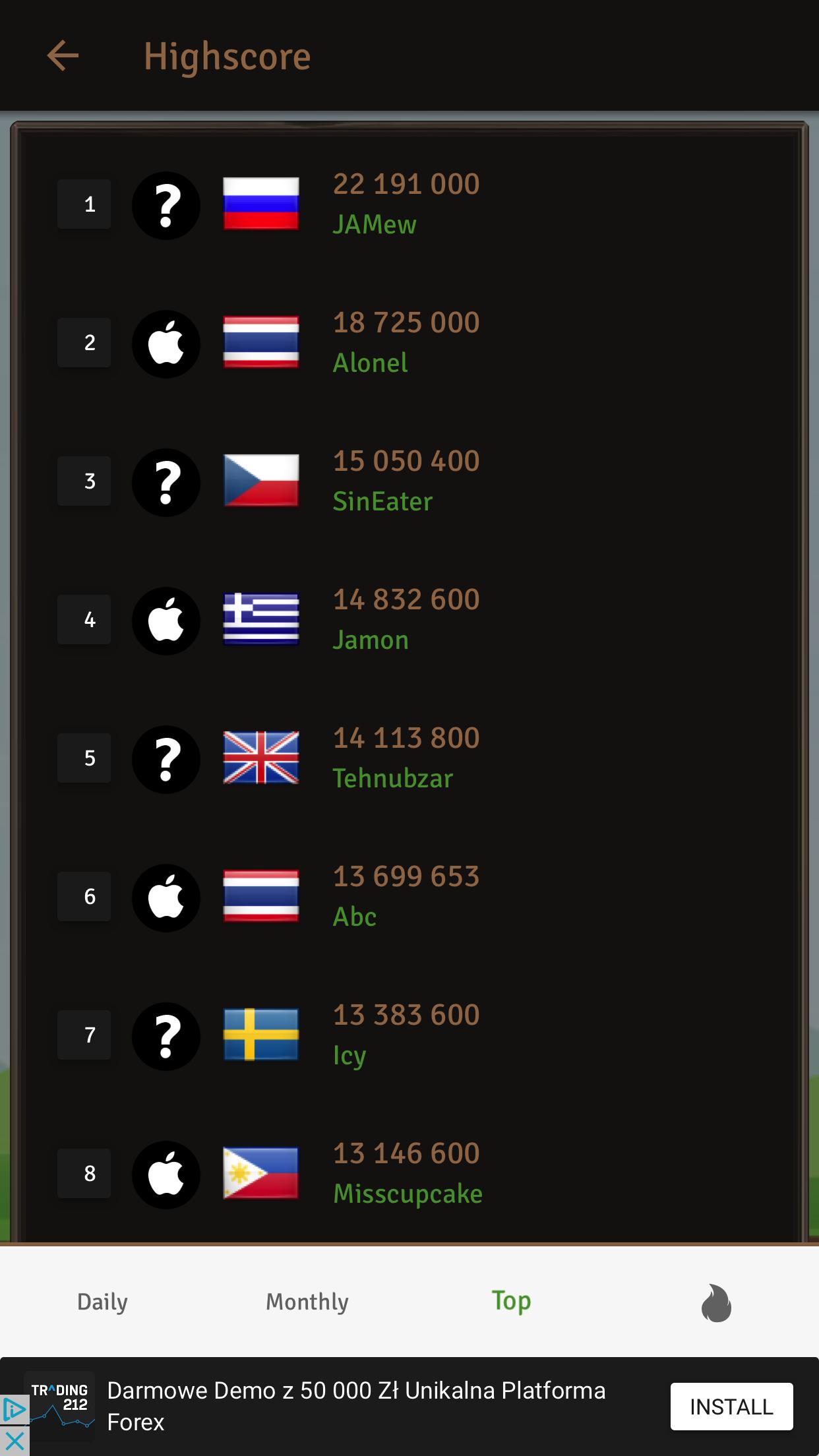Select the Top highscore tab
The image size is (819, 1456).
pos(511,1300)
